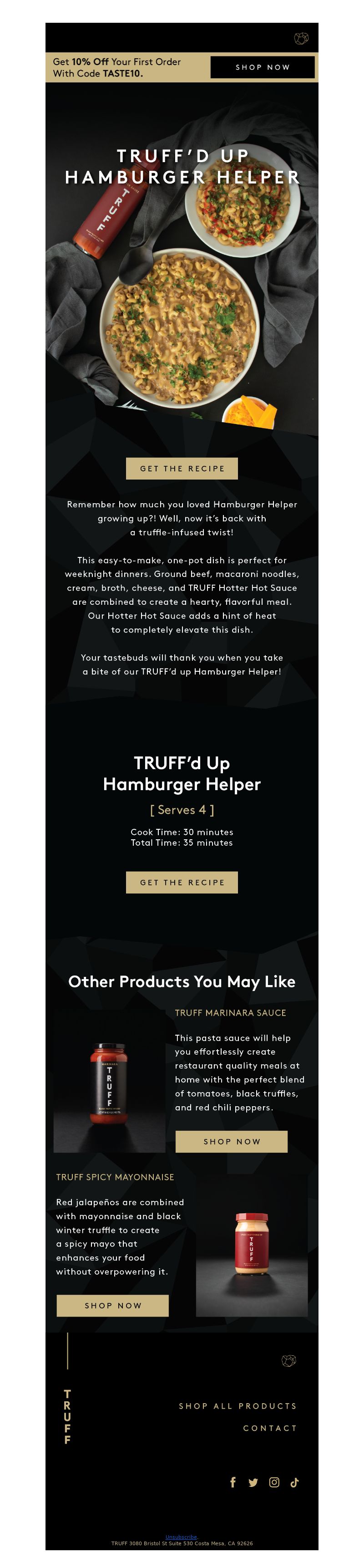Tap Get The Recipe under Total Time

[x=182, y=882]
